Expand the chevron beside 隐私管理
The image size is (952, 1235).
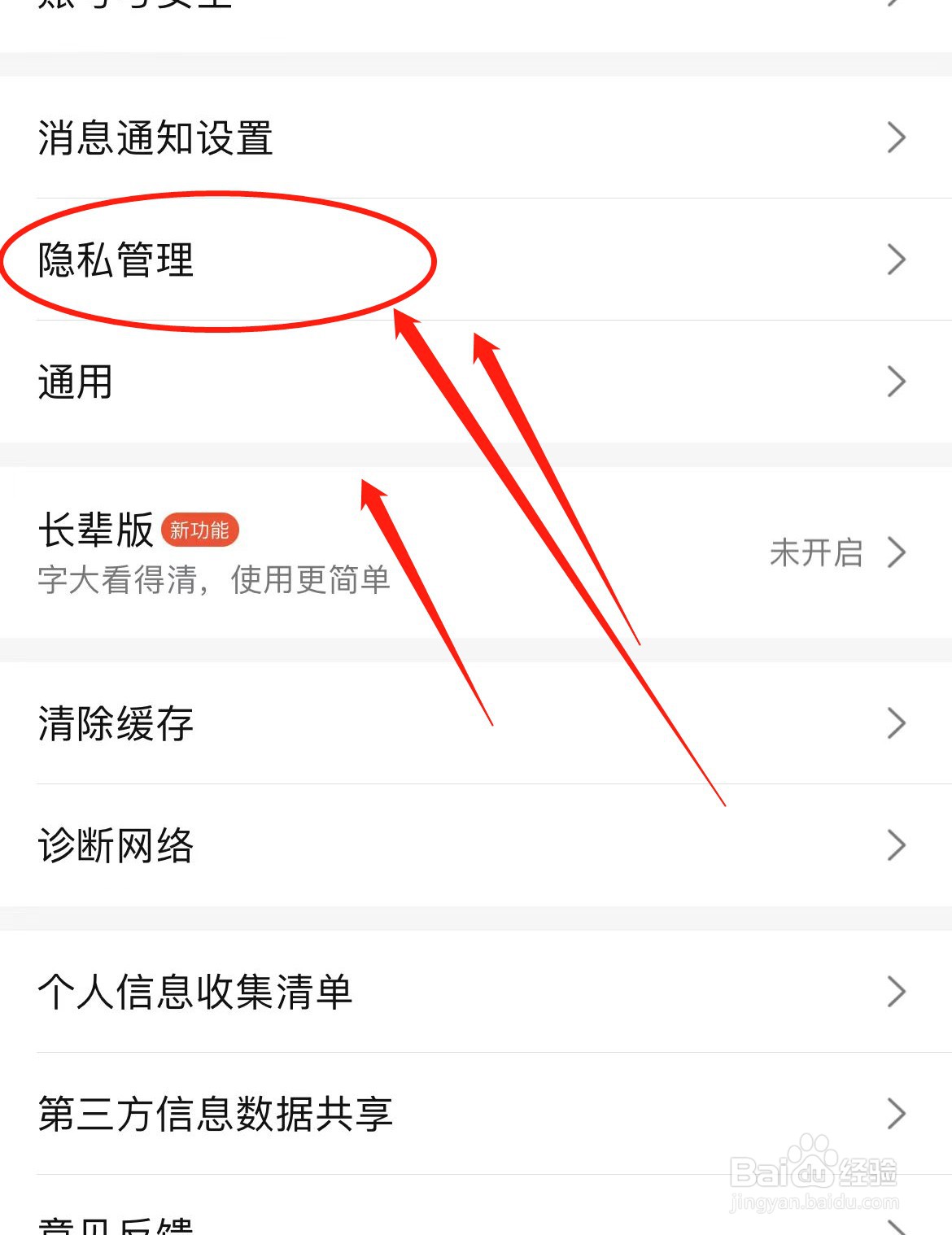point(895,259)
